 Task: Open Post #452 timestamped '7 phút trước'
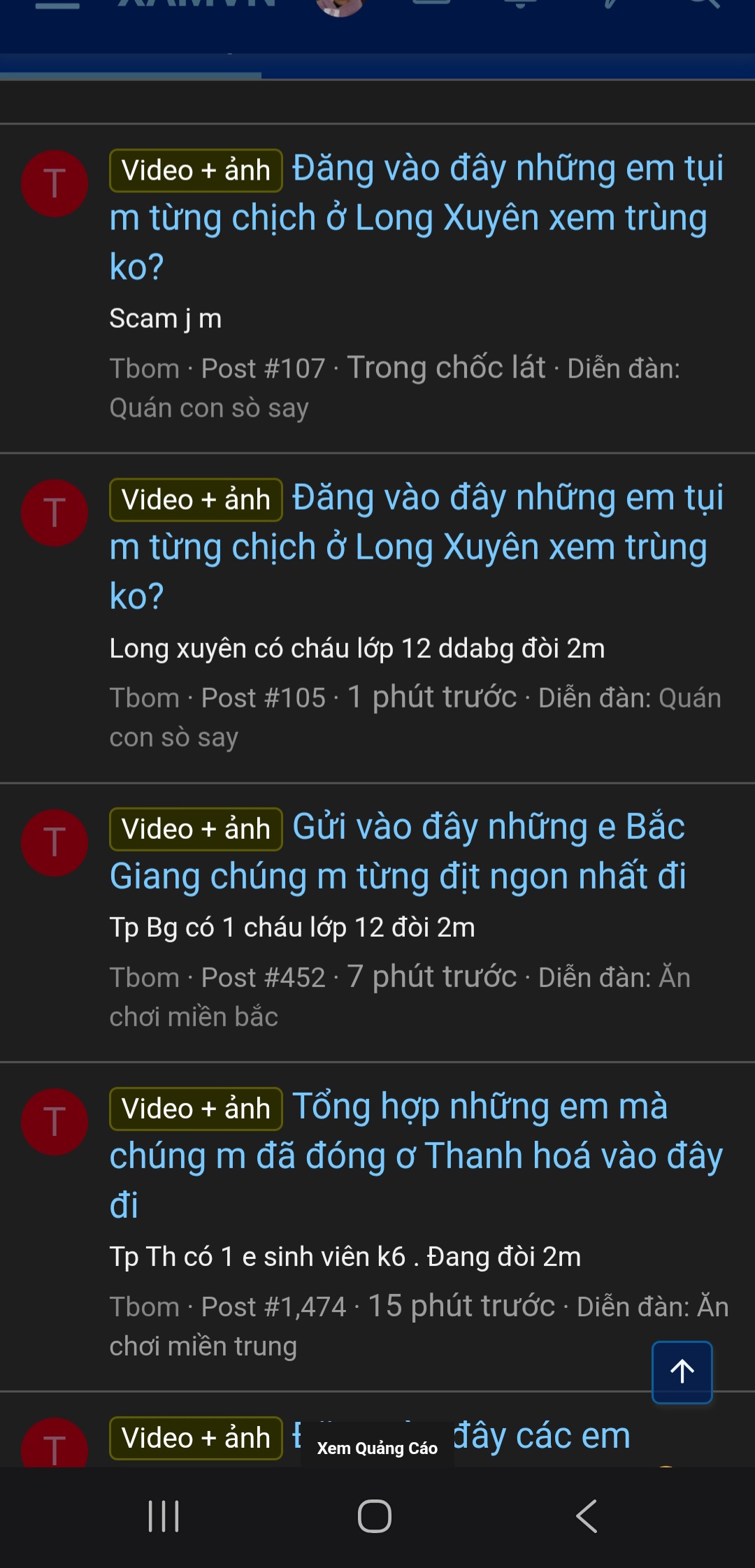pyautogui.click(x=433, y=977)
